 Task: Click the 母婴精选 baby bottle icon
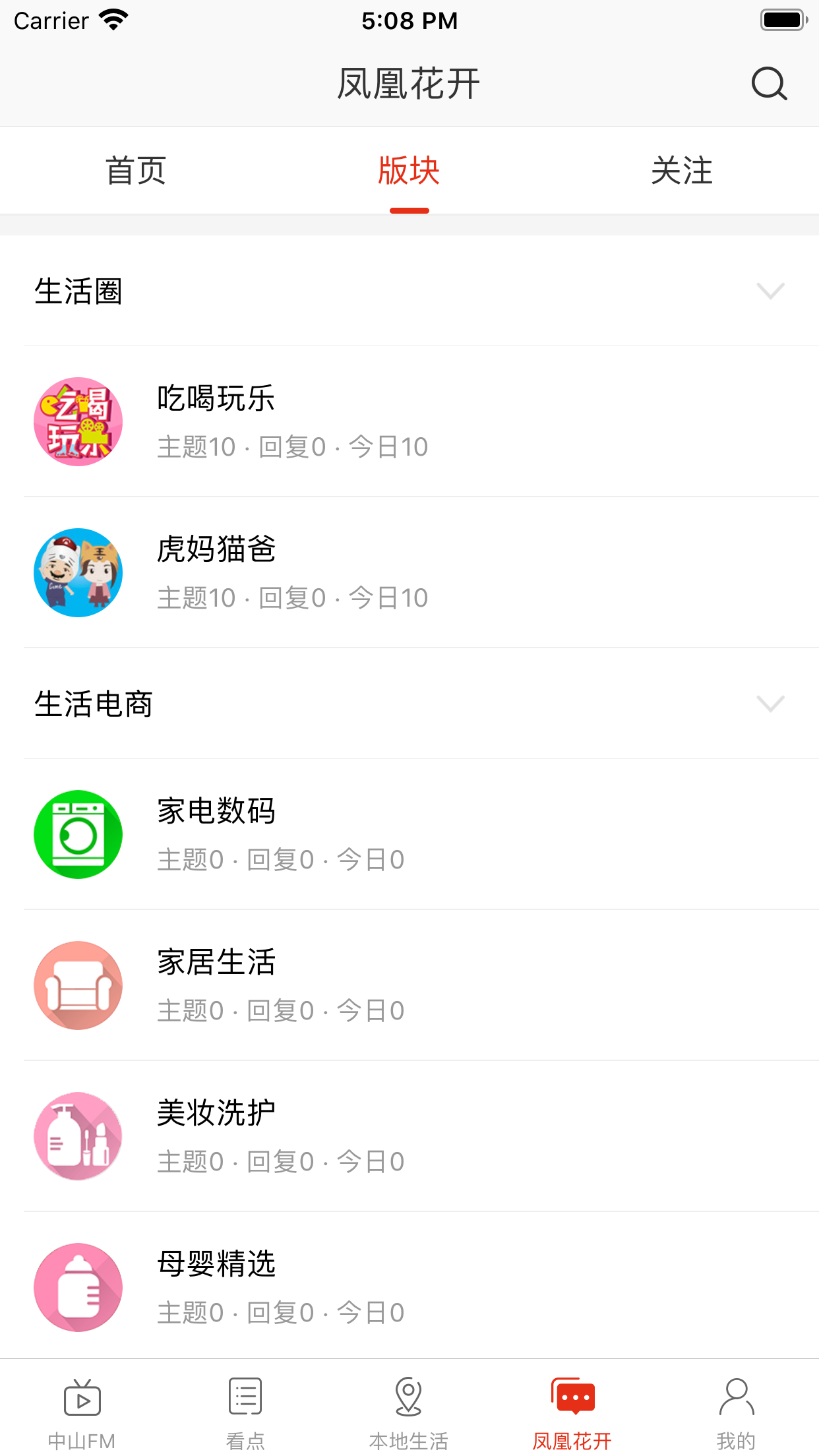point(78,1287)
